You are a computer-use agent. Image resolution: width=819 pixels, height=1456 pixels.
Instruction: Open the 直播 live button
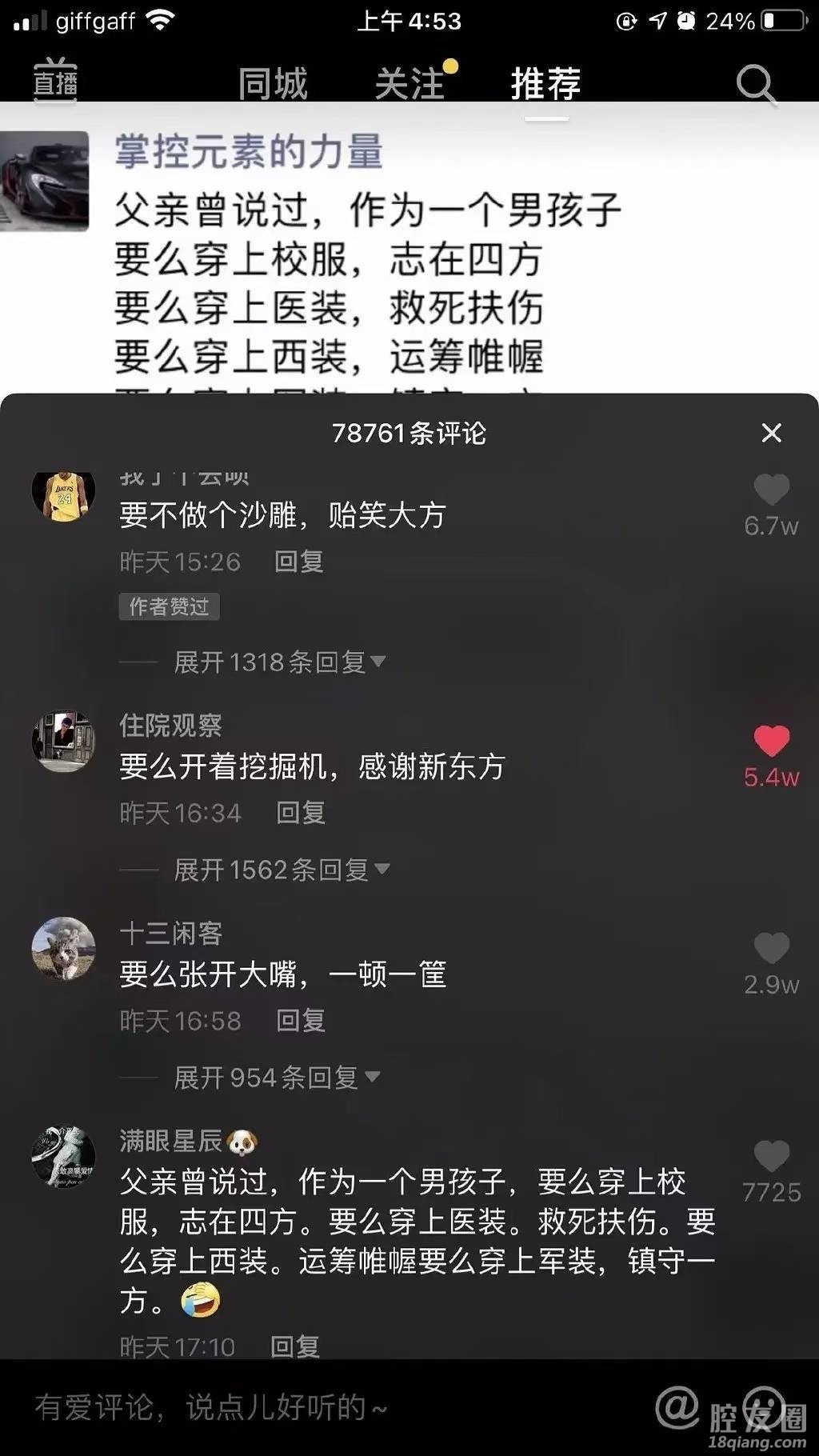pos(55,81)
